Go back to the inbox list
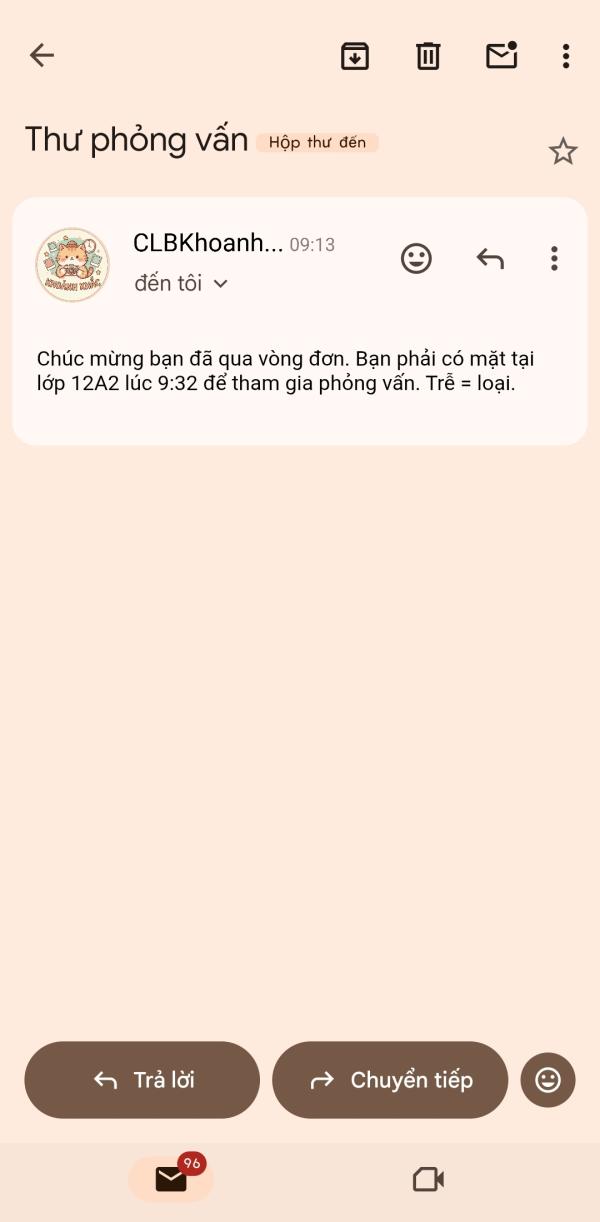 [x=42, y=56]
